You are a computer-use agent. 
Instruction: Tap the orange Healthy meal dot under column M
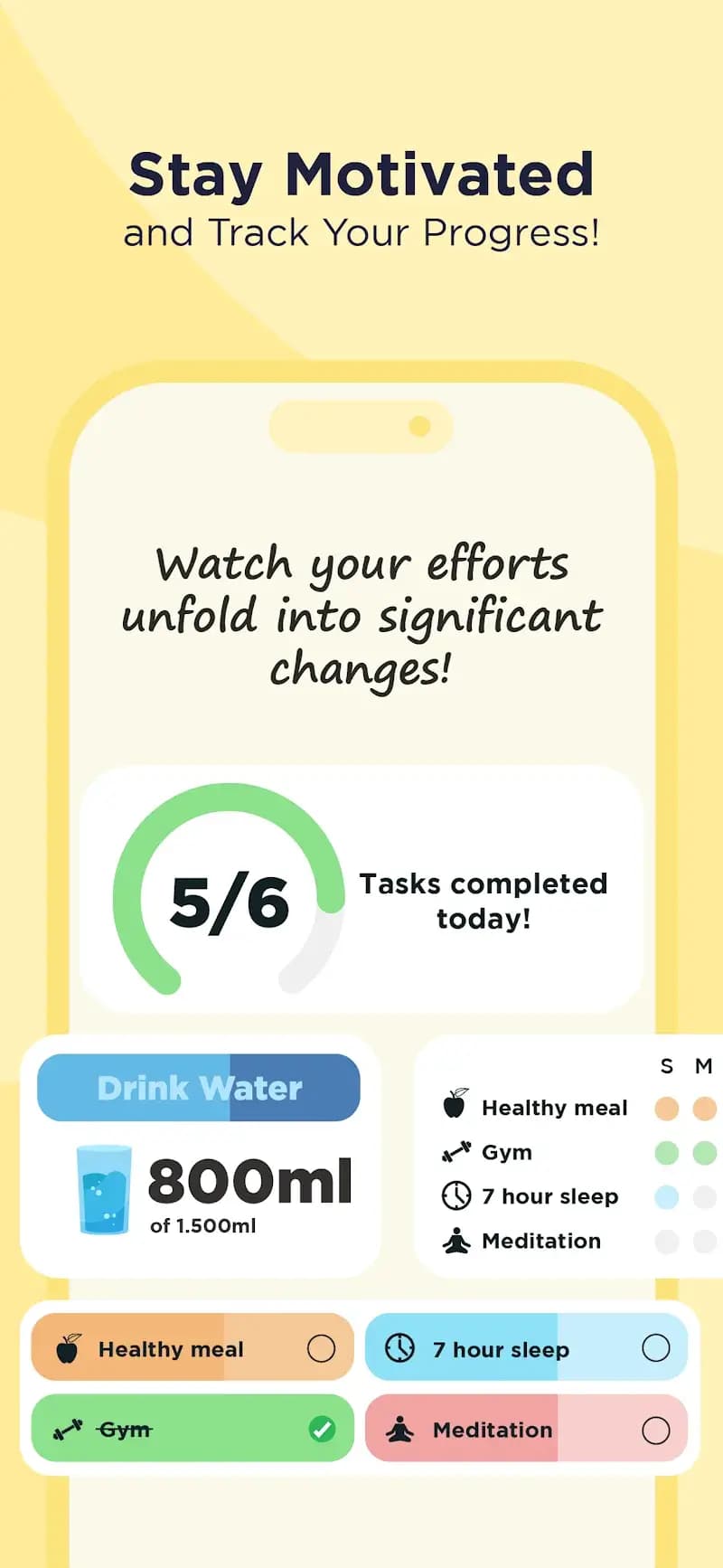click(704, 1108)
